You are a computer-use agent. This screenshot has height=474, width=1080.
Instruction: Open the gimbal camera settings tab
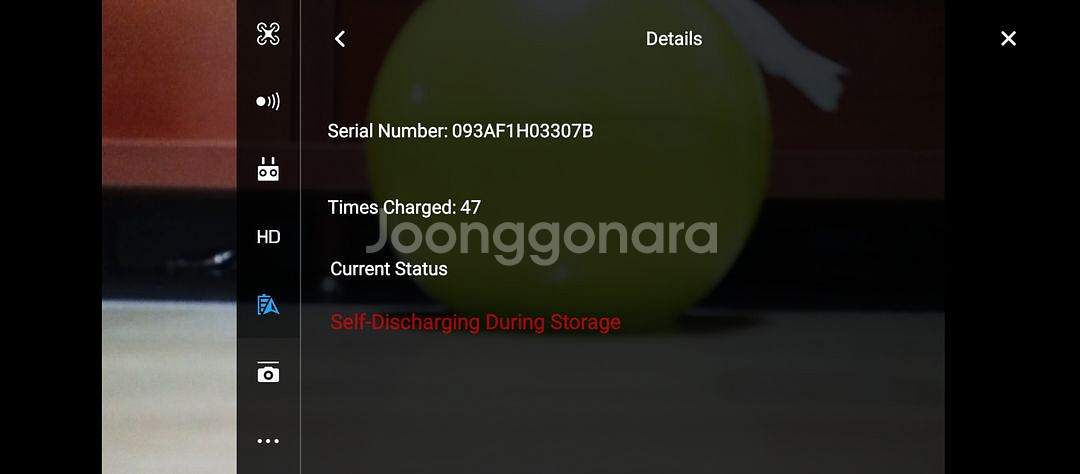(x=268, y=372)
